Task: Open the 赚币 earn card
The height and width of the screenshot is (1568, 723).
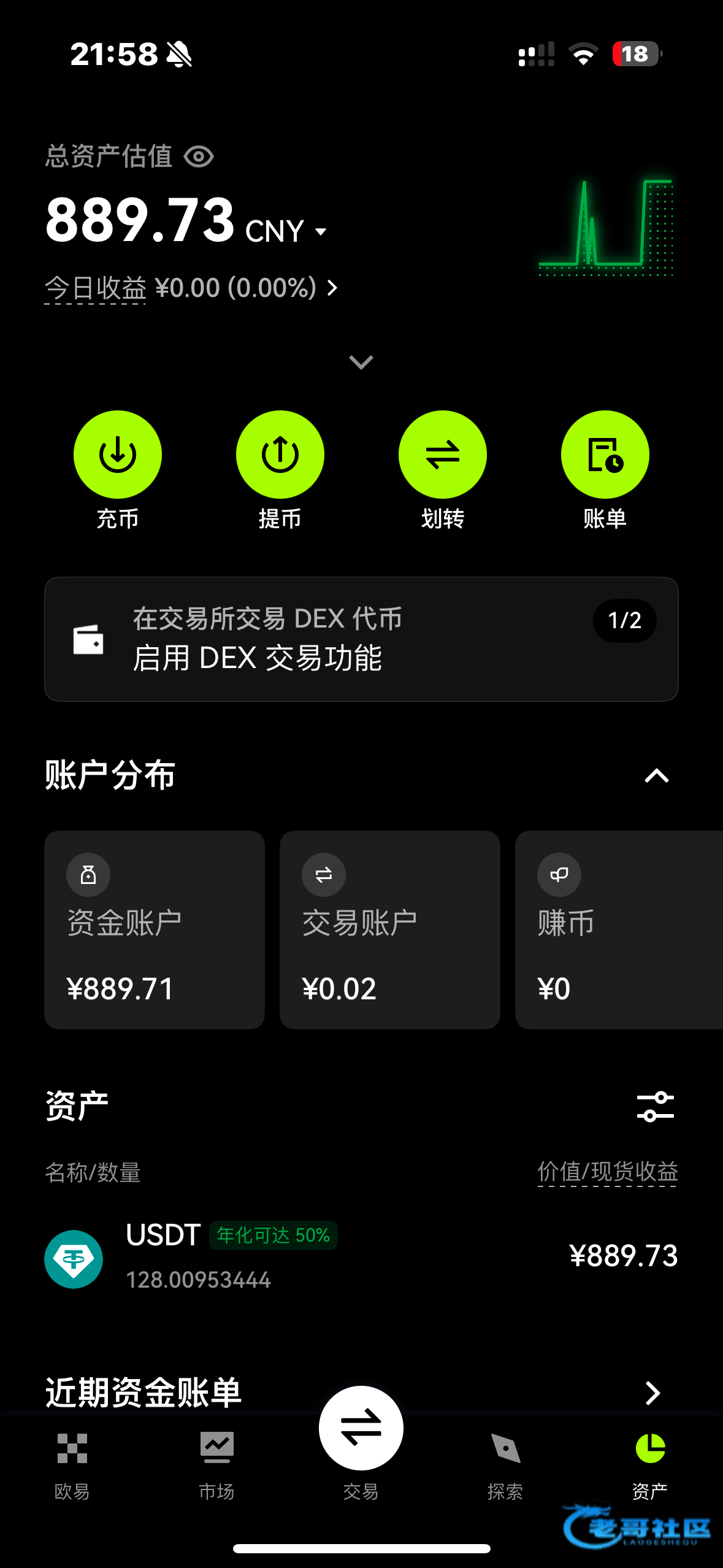Action: point(618,929)
